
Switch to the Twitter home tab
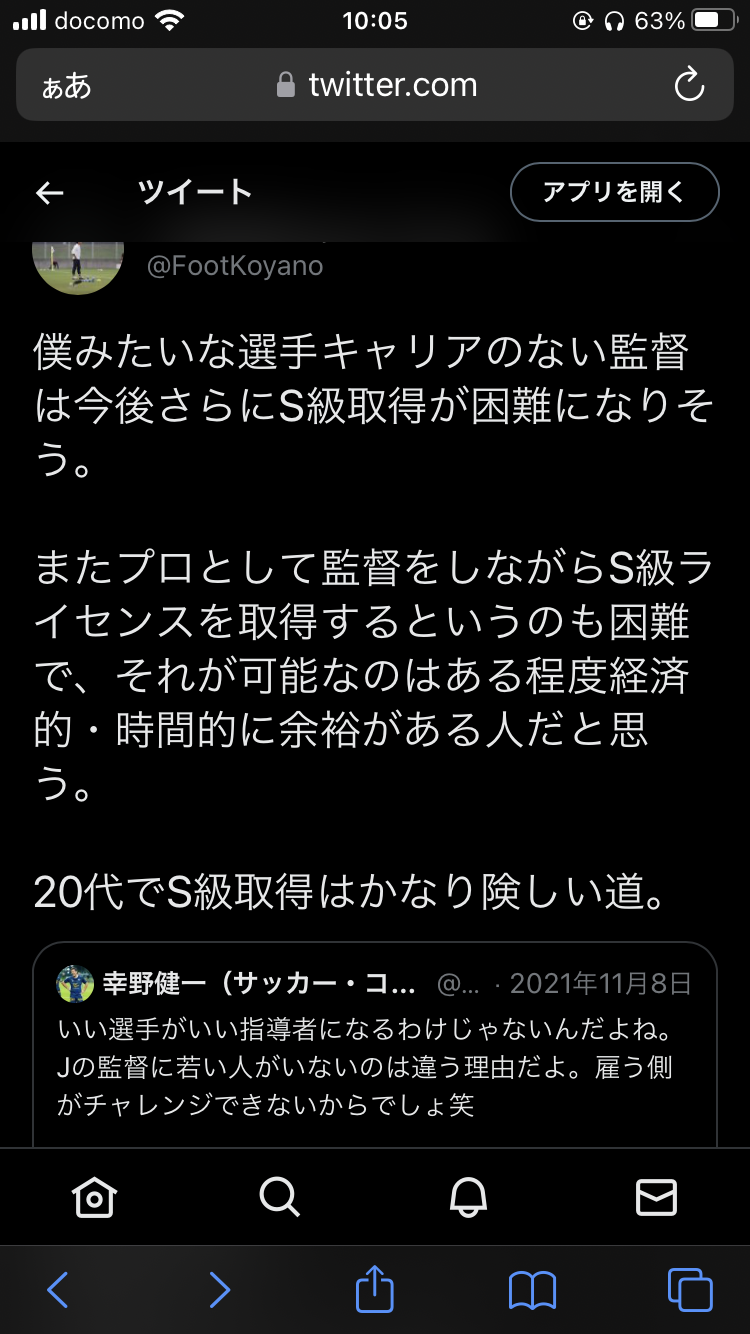pos(94,1196)
